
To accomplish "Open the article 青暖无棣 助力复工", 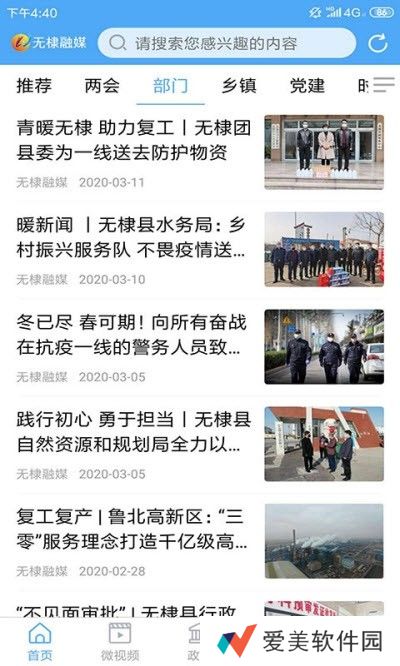I will [x=200, y=153].
